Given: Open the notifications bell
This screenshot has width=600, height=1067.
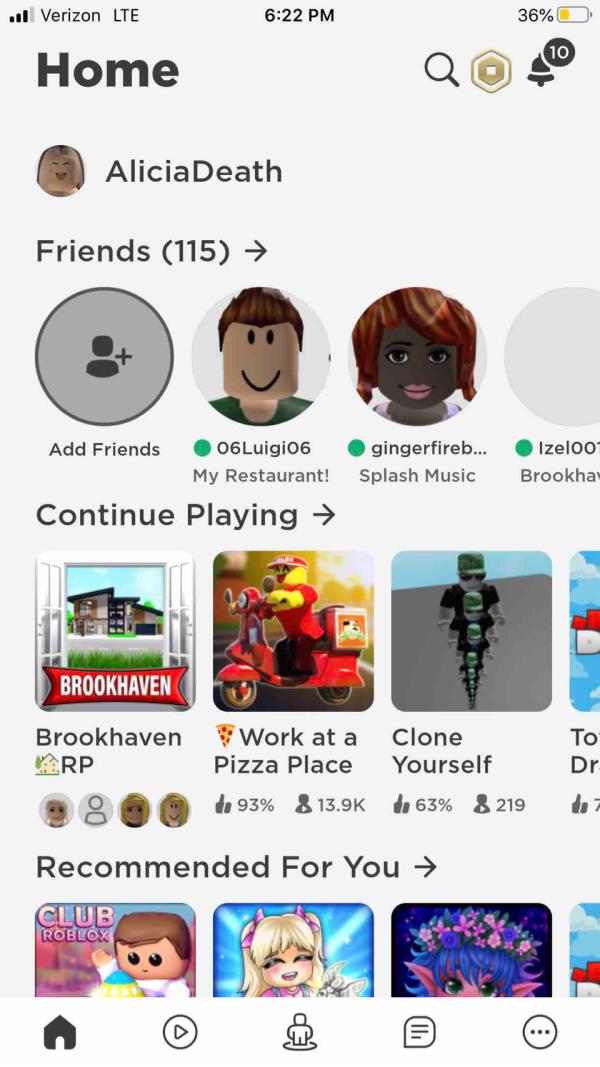Looking at the screenshot, I should click(541, 70).
